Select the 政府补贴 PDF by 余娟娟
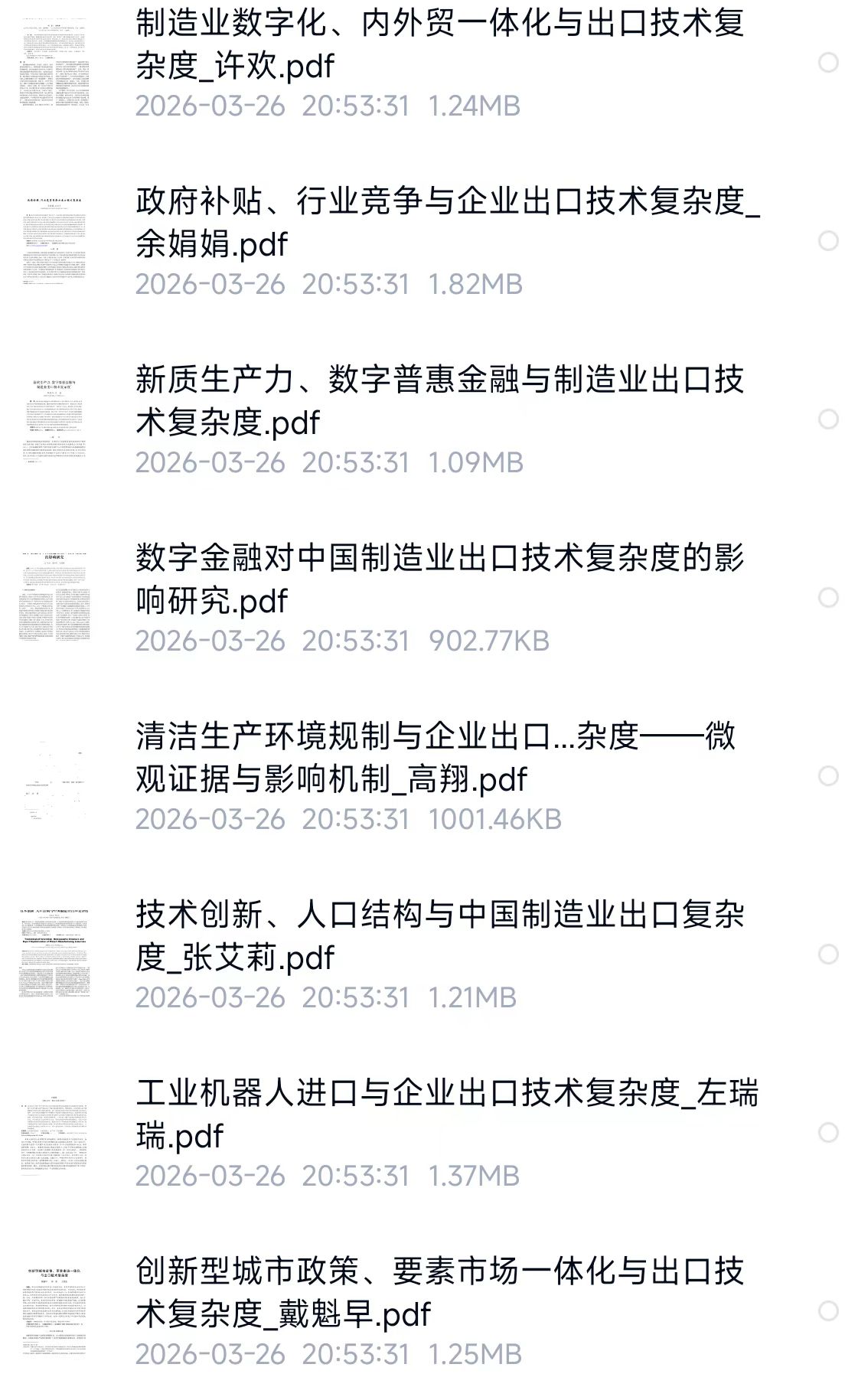The image size is (845, 1400). (828, 241)
